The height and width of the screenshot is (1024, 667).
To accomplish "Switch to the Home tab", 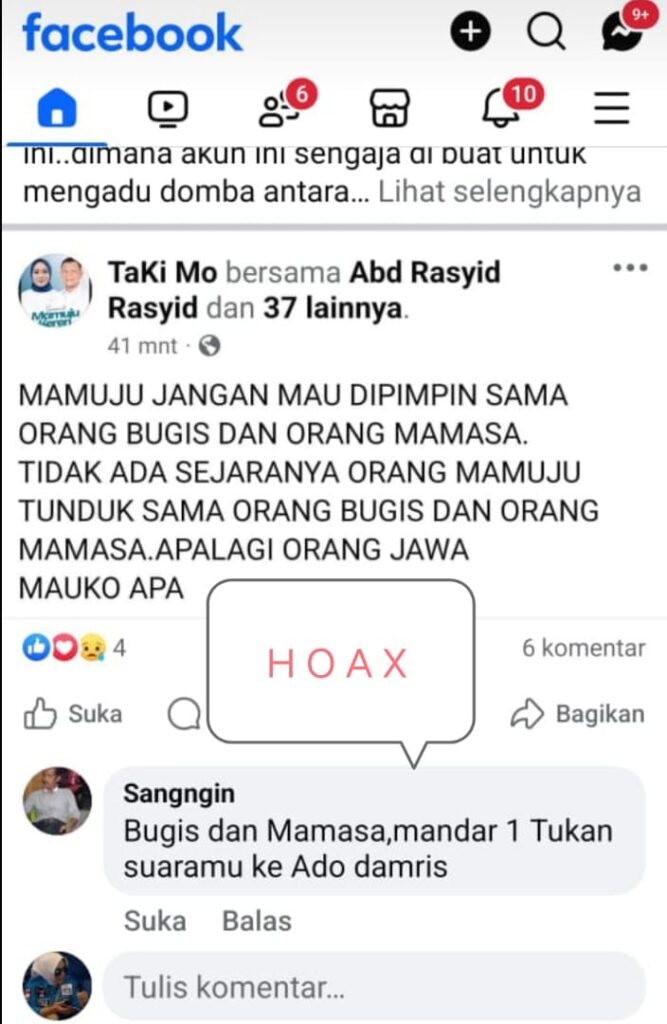I will [x=57, y=108].
